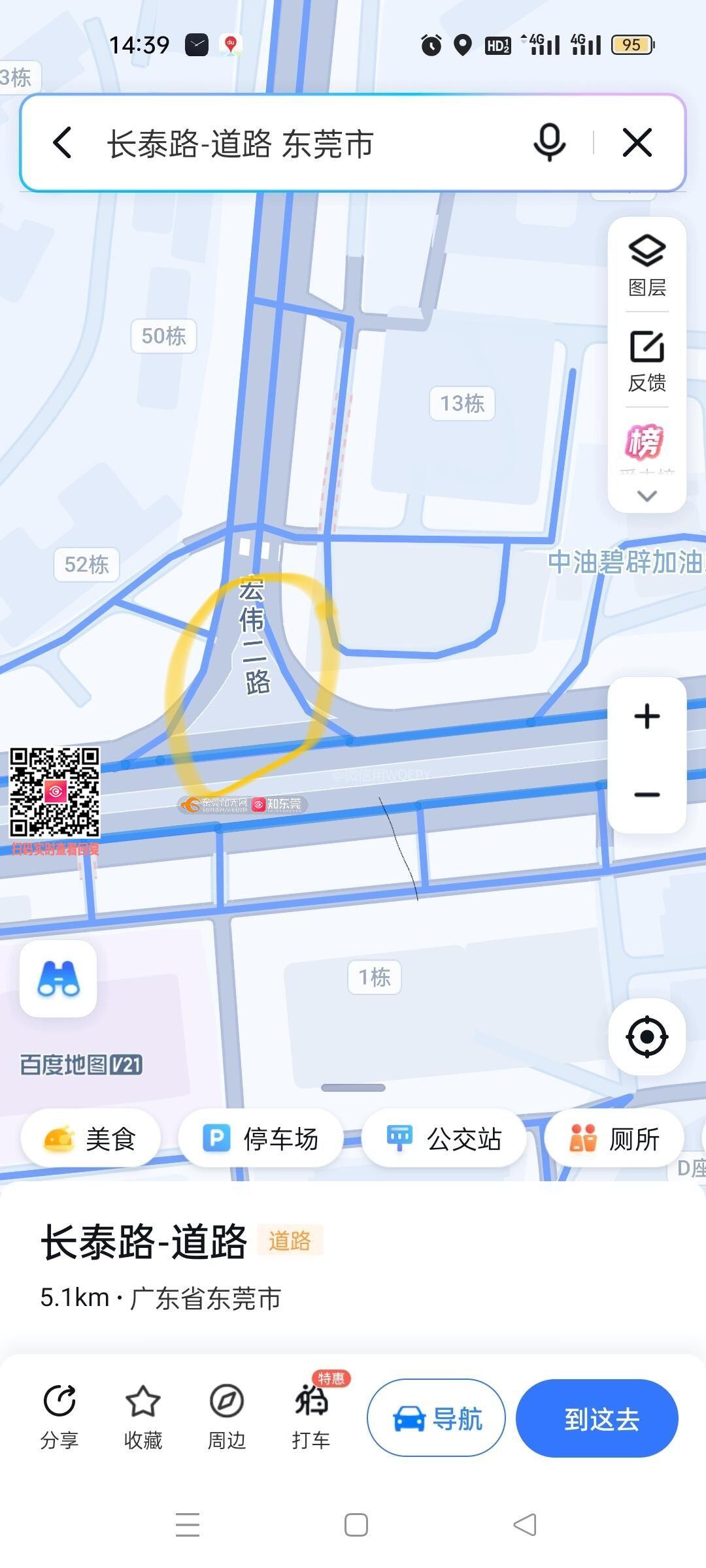Get directions with 到这去
706x1568 pixels.
(x=597, y=1418)
